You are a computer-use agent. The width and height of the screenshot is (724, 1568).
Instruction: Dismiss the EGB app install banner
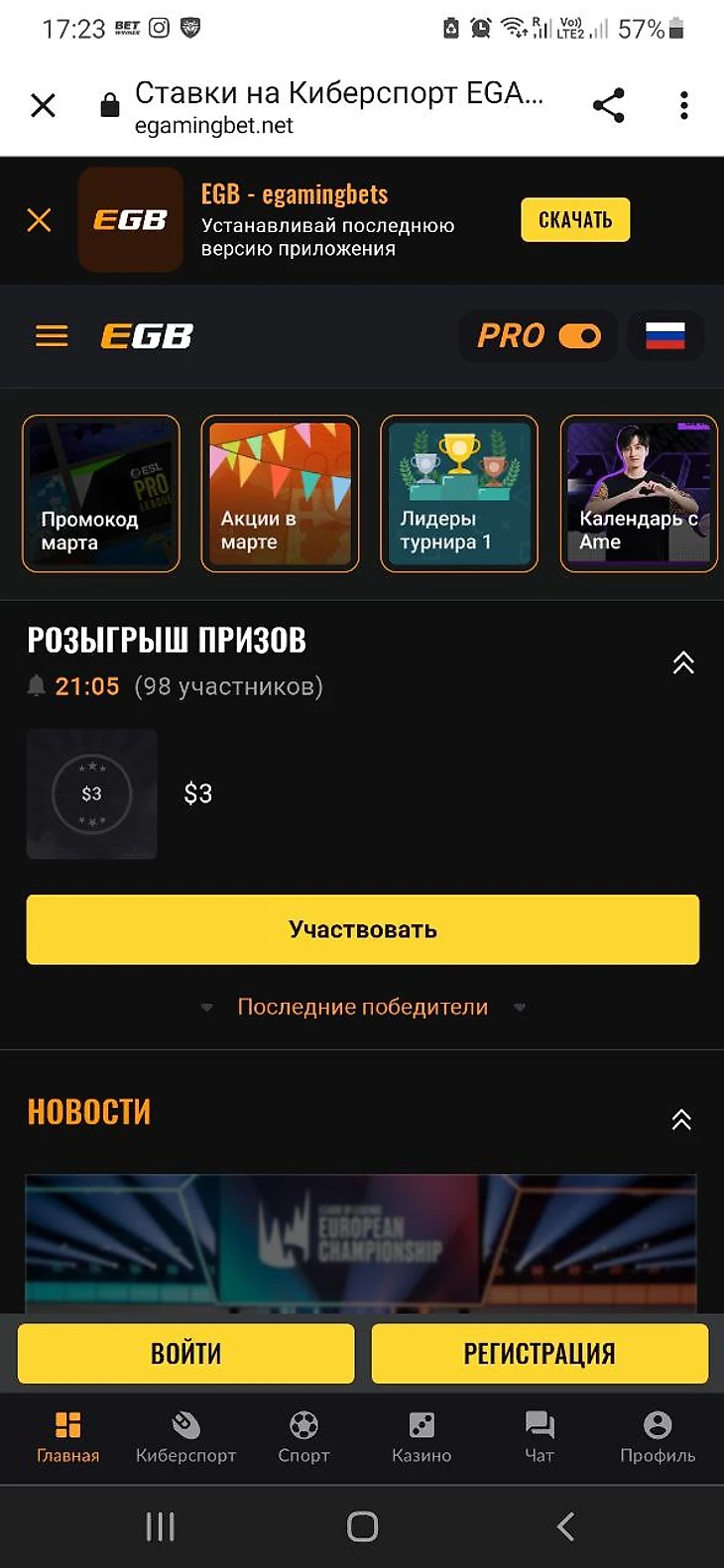pos(39,219)
